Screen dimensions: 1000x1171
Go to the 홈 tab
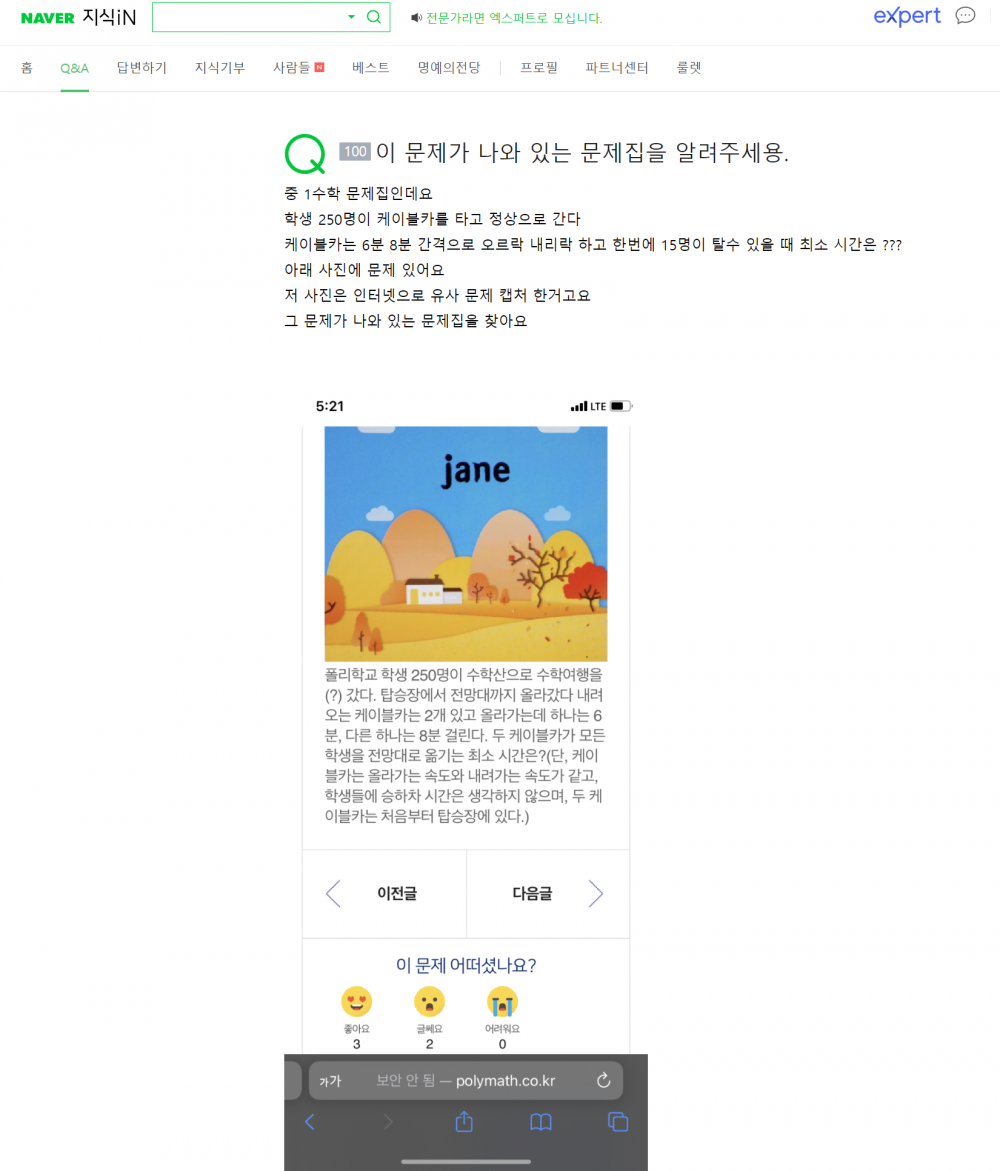point(27,68)
